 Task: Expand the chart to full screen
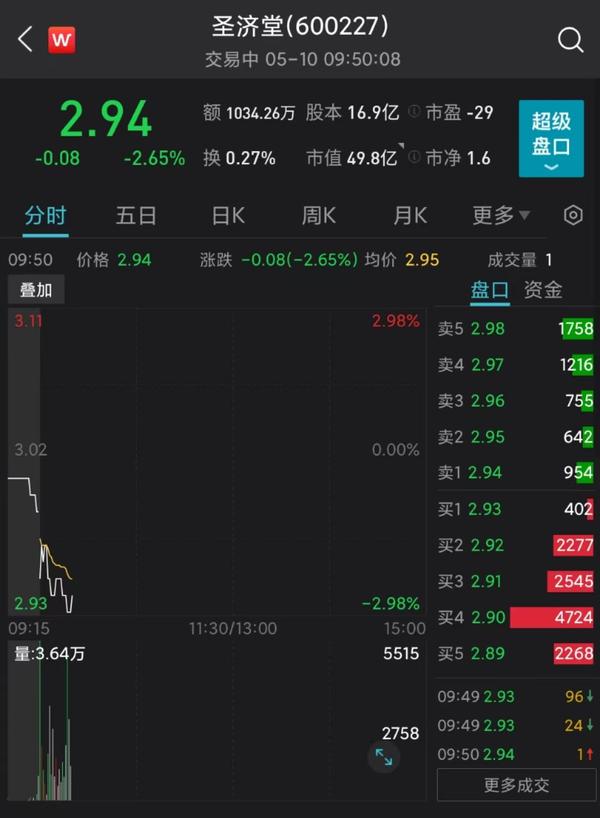point(383,757)
